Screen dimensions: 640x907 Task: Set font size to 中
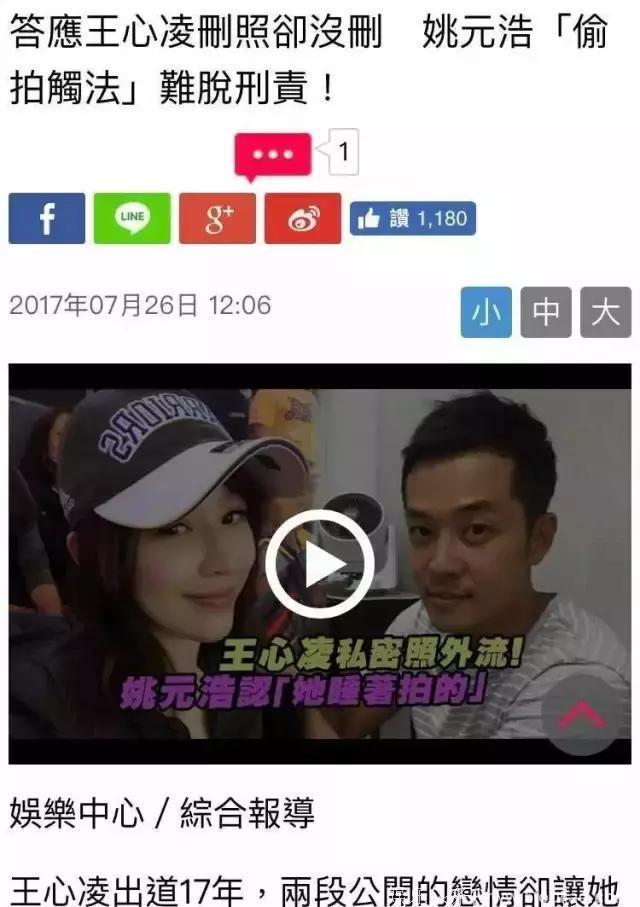tap(546, 312)
